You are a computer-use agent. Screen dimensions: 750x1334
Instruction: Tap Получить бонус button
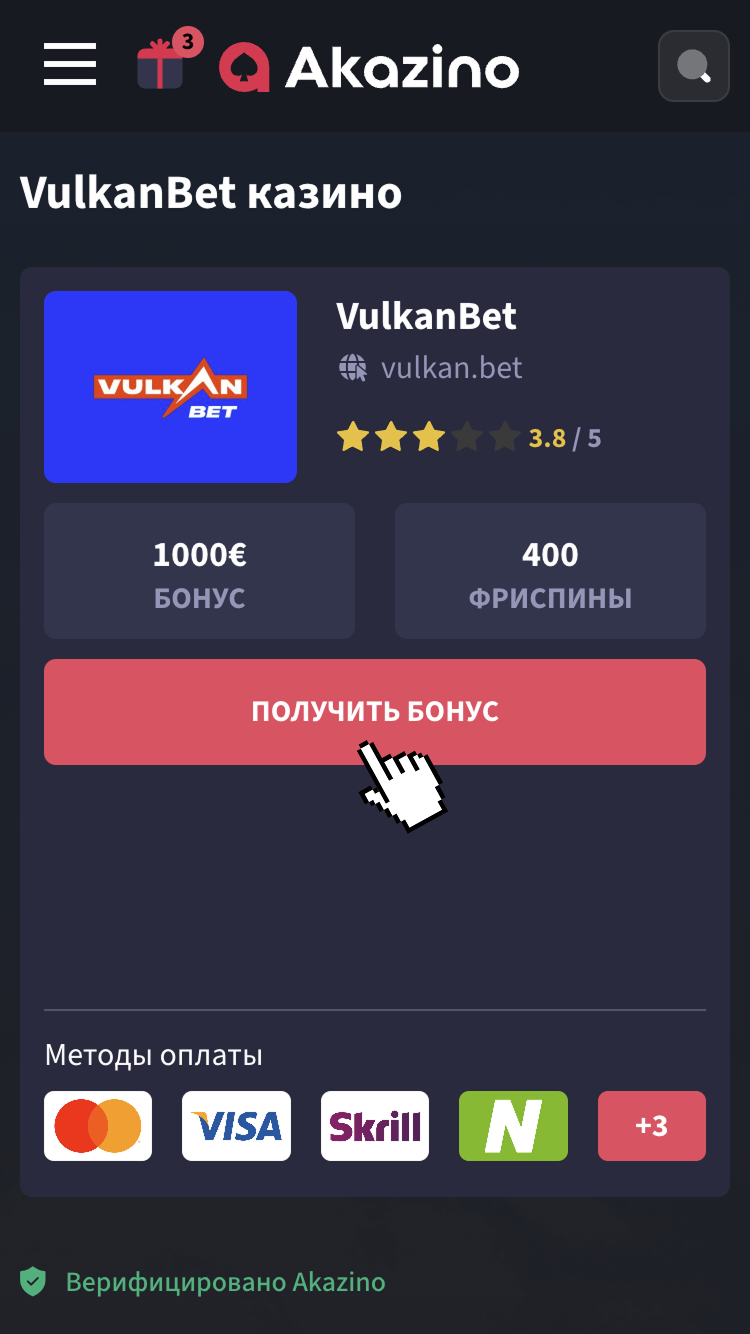click(374, 711)
